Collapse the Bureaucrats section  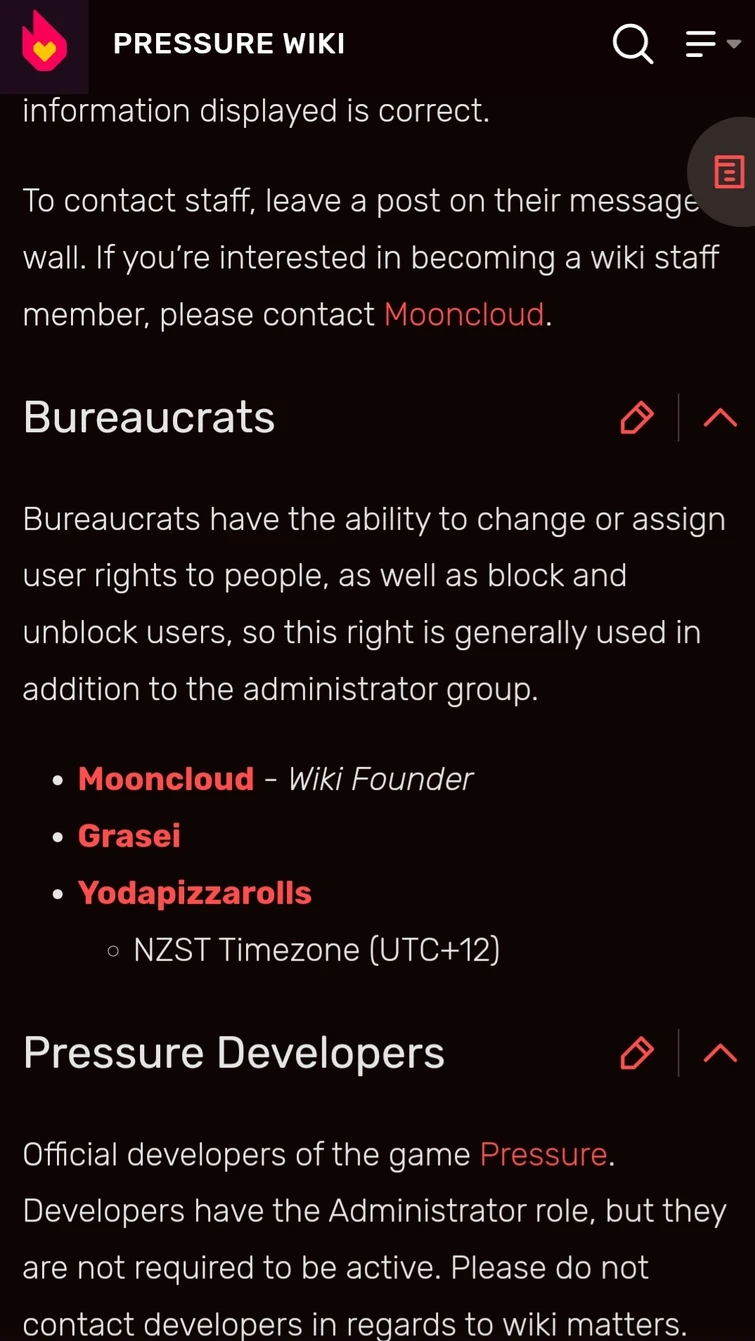pyautogui.click(x=720, y=418)
